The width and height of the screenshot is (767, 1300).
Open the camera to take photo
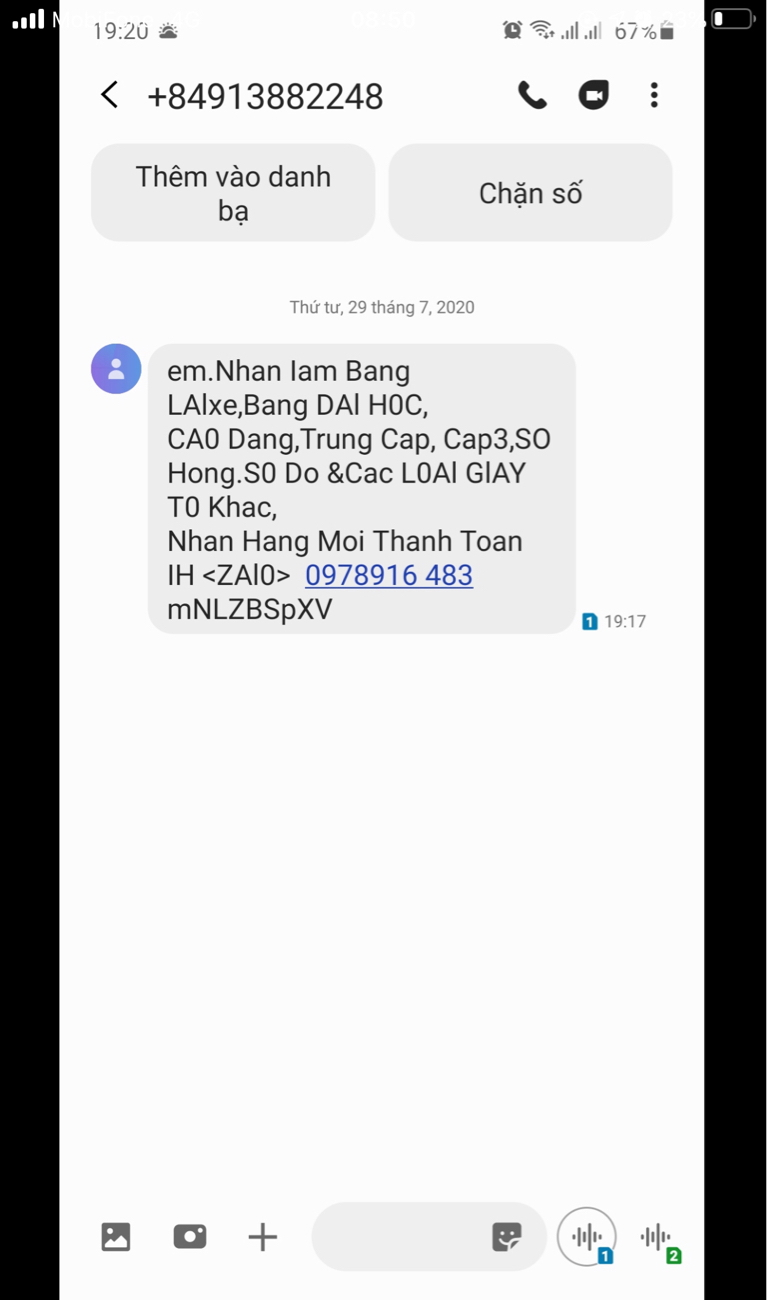pyautogui.click(x=189, y=1237)
